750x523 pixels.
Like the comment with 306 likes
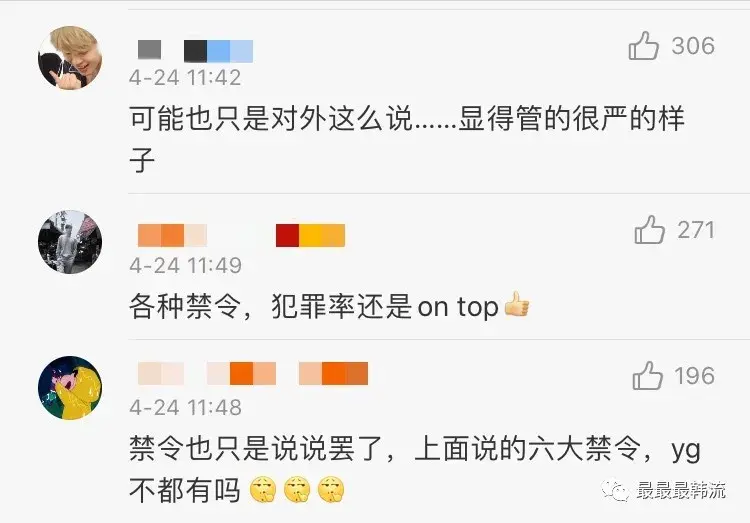tap(644, 46)
